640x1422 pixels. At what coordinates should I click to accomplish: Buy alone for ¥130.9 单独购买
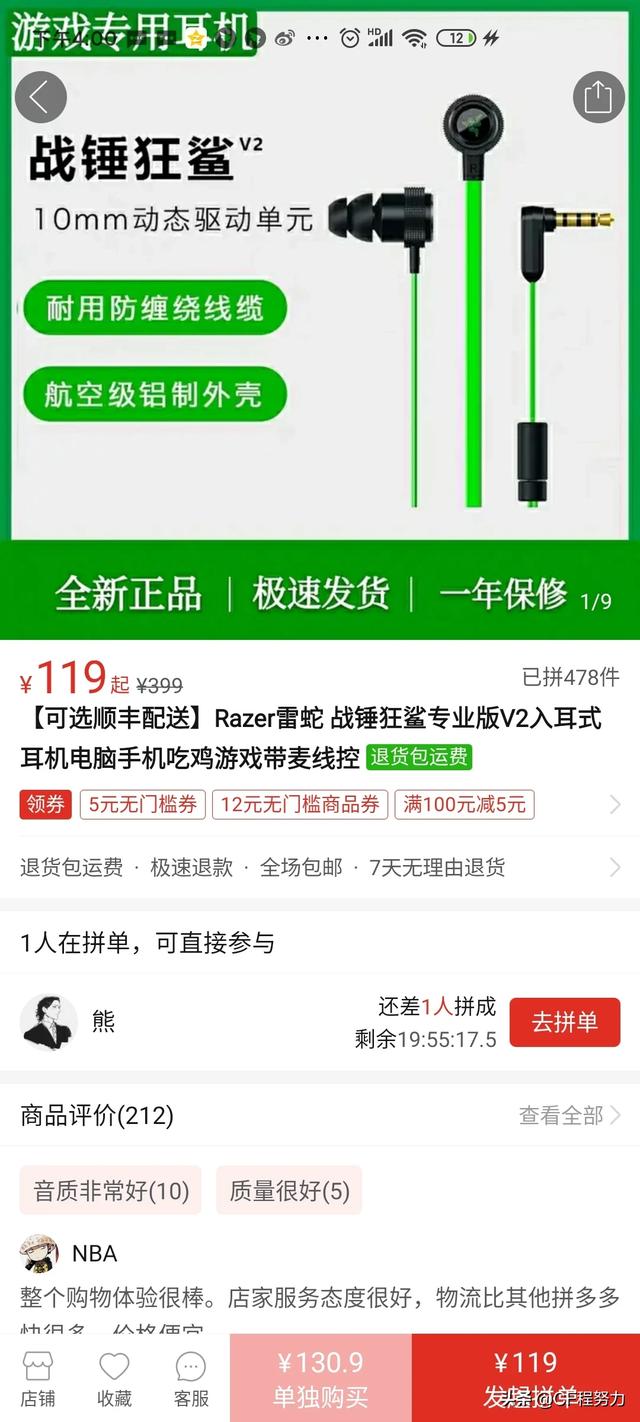pos(320,1378)
